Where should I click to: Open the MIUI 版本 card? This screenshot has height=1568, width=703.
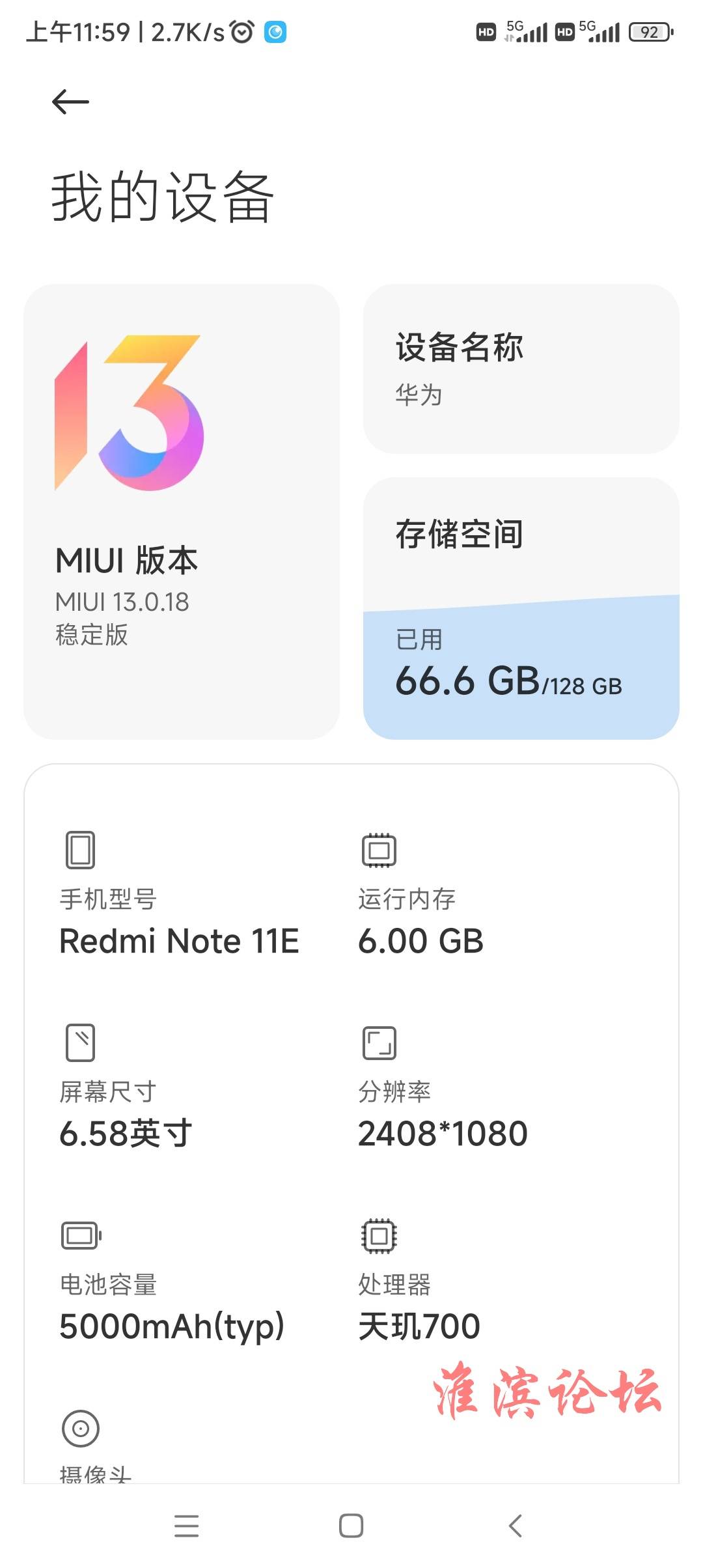pos(182,511)
